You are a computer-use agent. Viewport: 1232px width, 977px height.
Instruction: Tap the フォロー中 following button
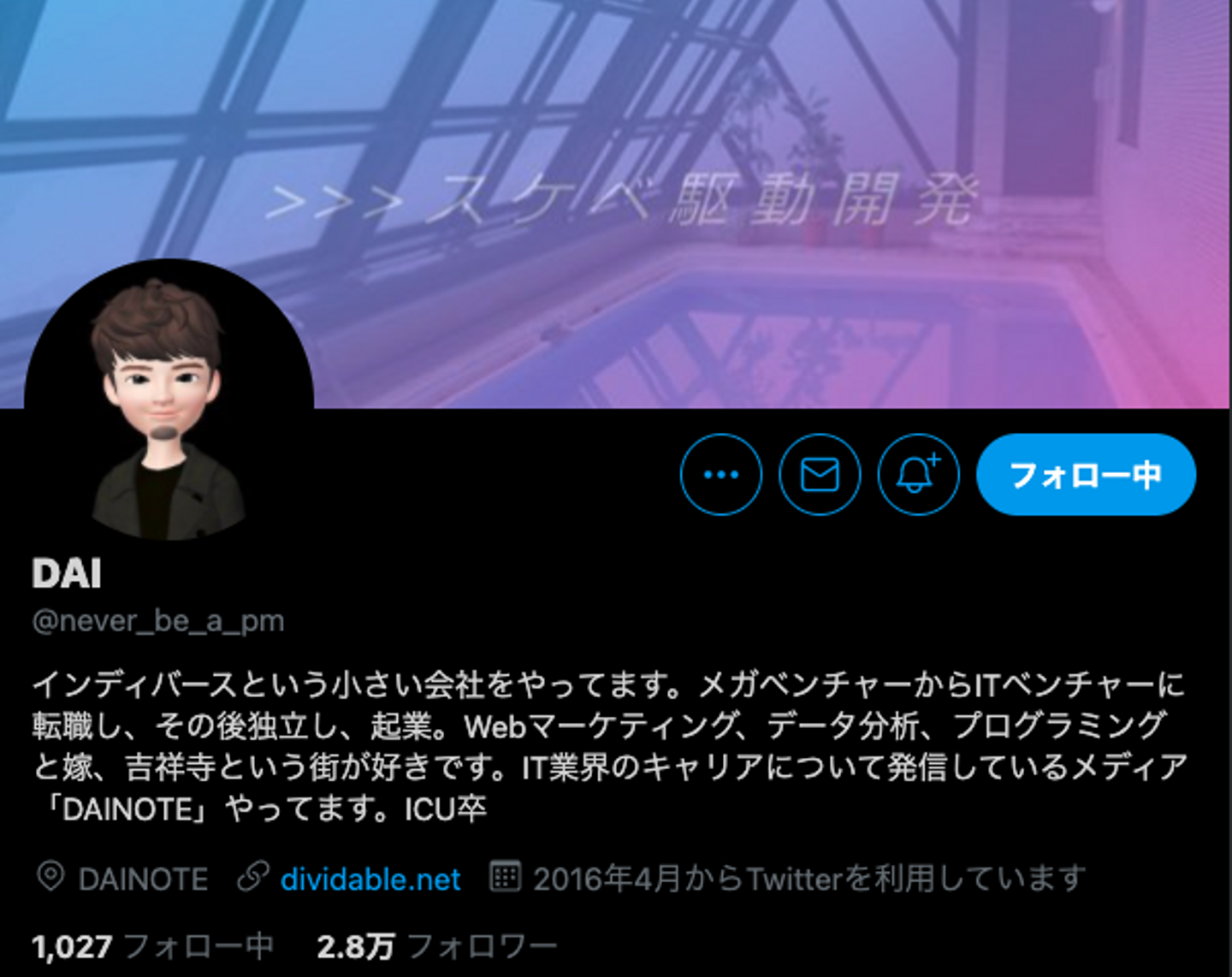pos(1085,474)
